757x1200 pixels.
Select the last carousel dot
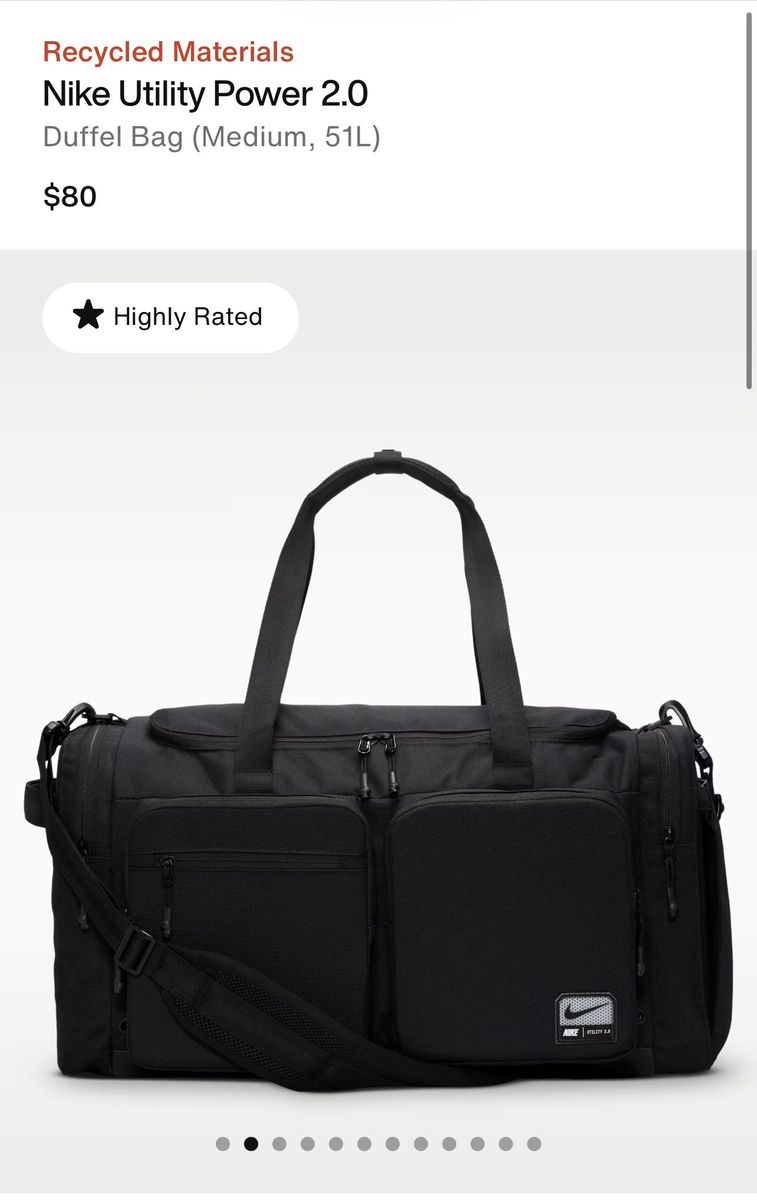click(x=533, y=1141)
